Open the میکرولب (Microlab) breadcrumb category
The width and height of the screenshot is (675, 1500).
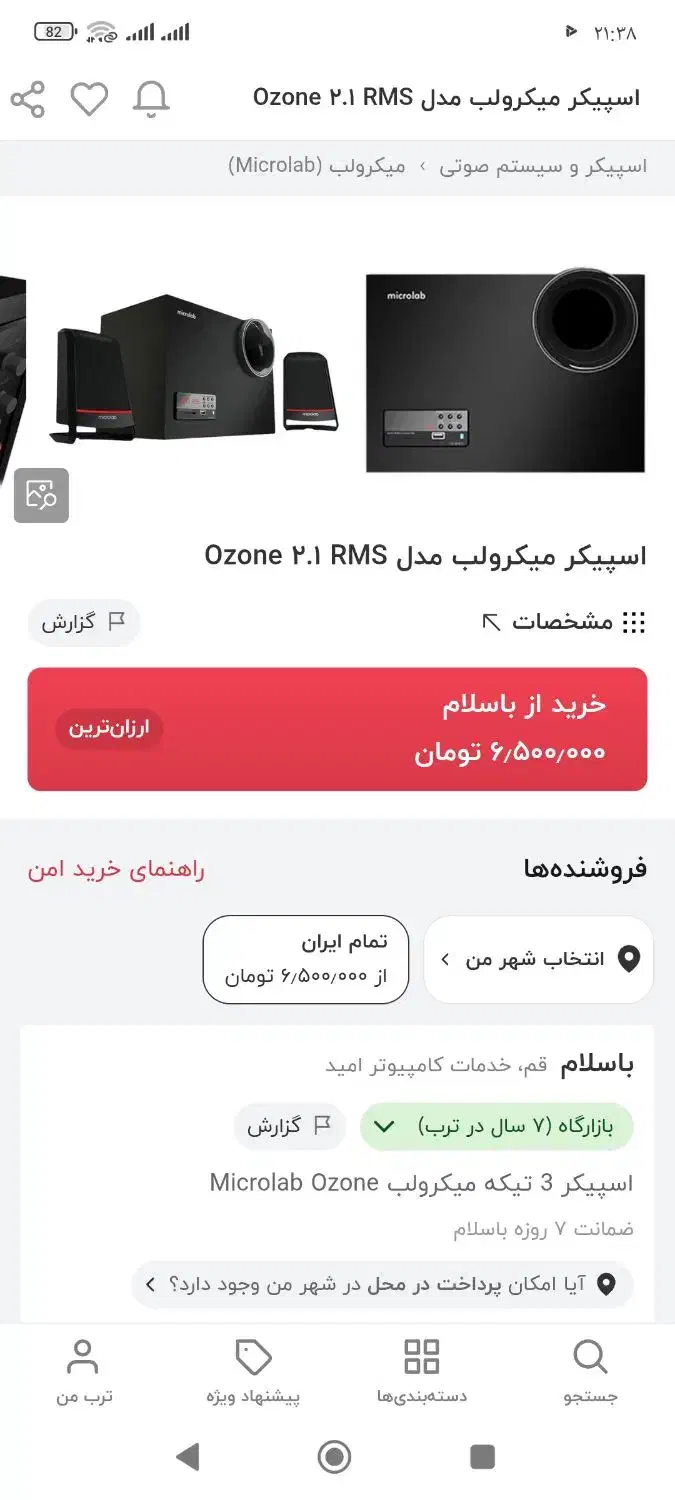point(317,166)
